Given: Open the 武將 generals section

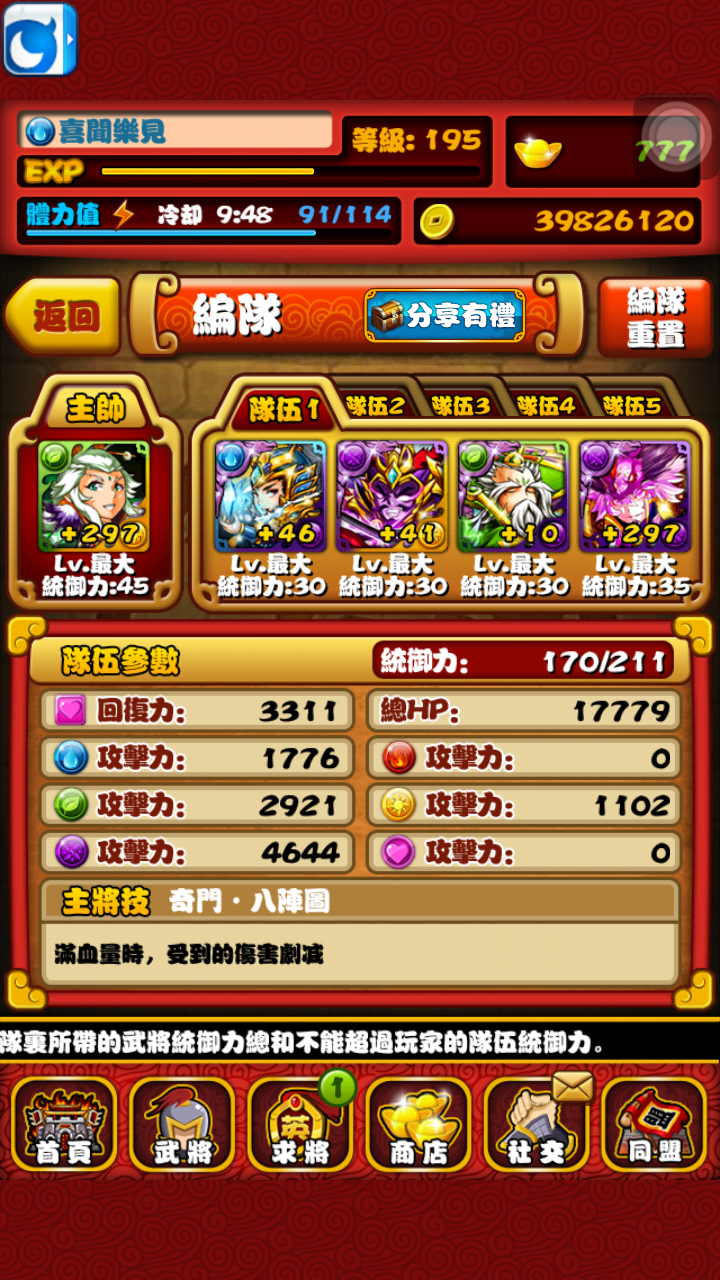Looking at the screenshot, I should [x=182, y=1124].
